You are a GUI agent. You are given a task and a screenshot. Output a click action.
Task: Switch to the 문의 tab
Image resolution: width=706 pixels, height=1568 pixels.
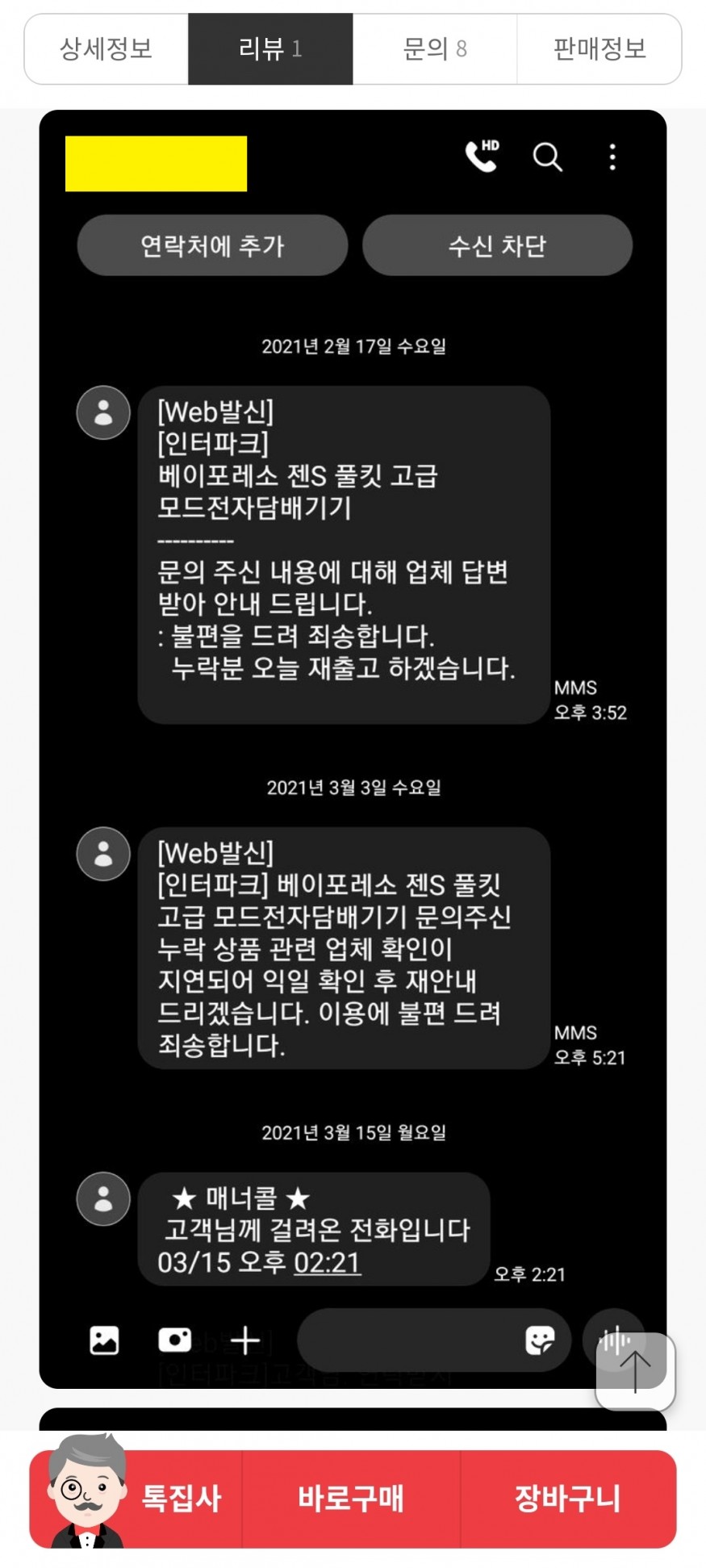click(435, 49)
